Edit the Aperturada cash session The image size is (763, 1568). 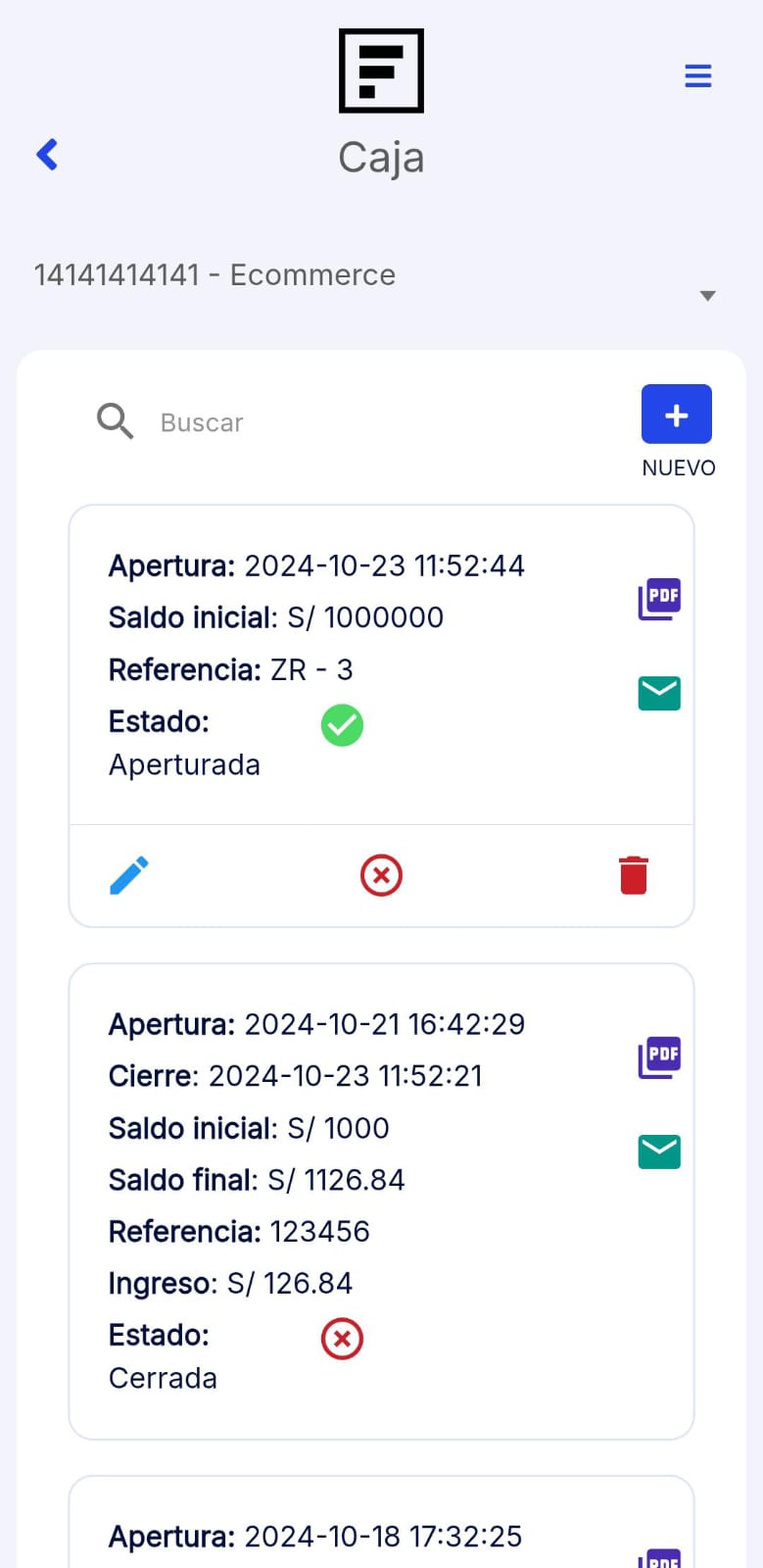point(128,875)
